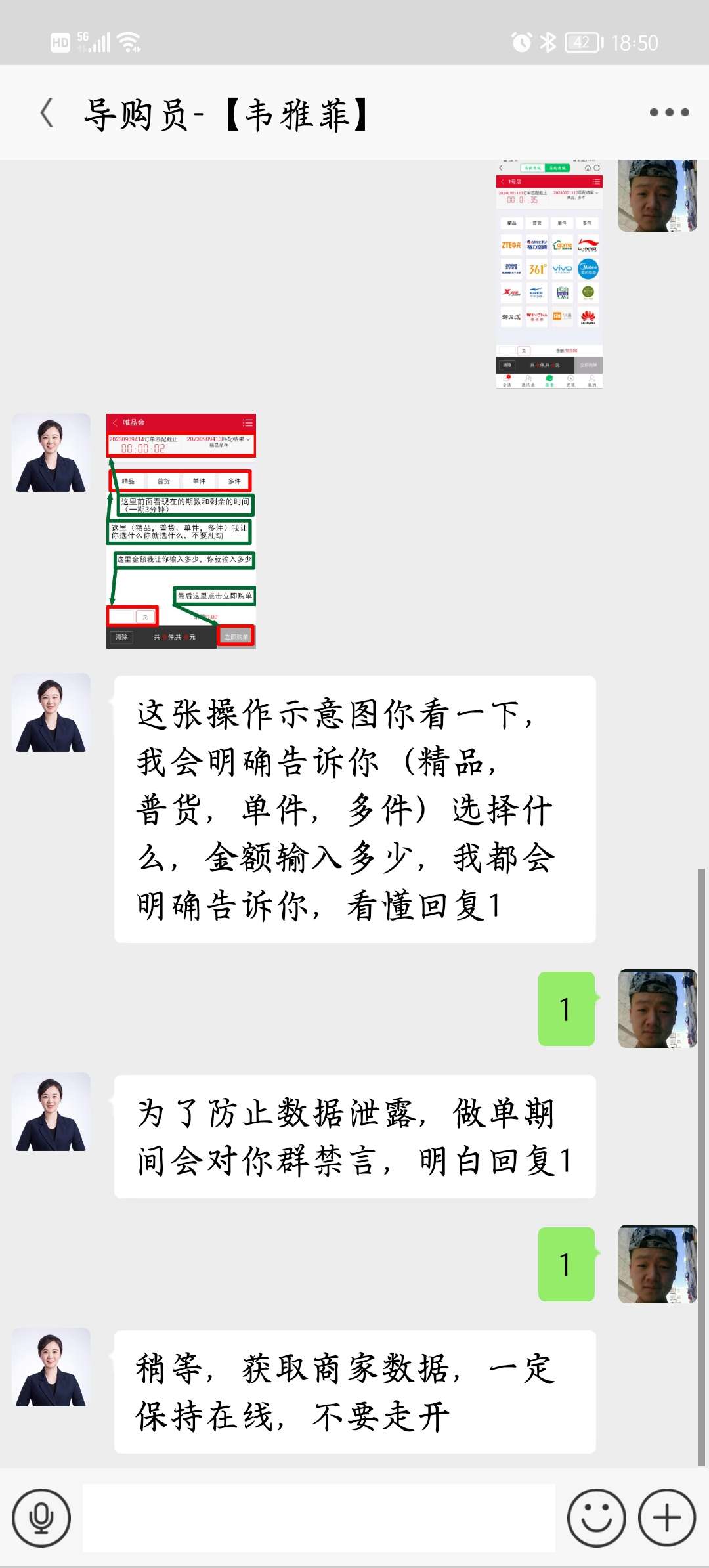
Task: Open the plus attachments panel
Action: coord(666,1517)
